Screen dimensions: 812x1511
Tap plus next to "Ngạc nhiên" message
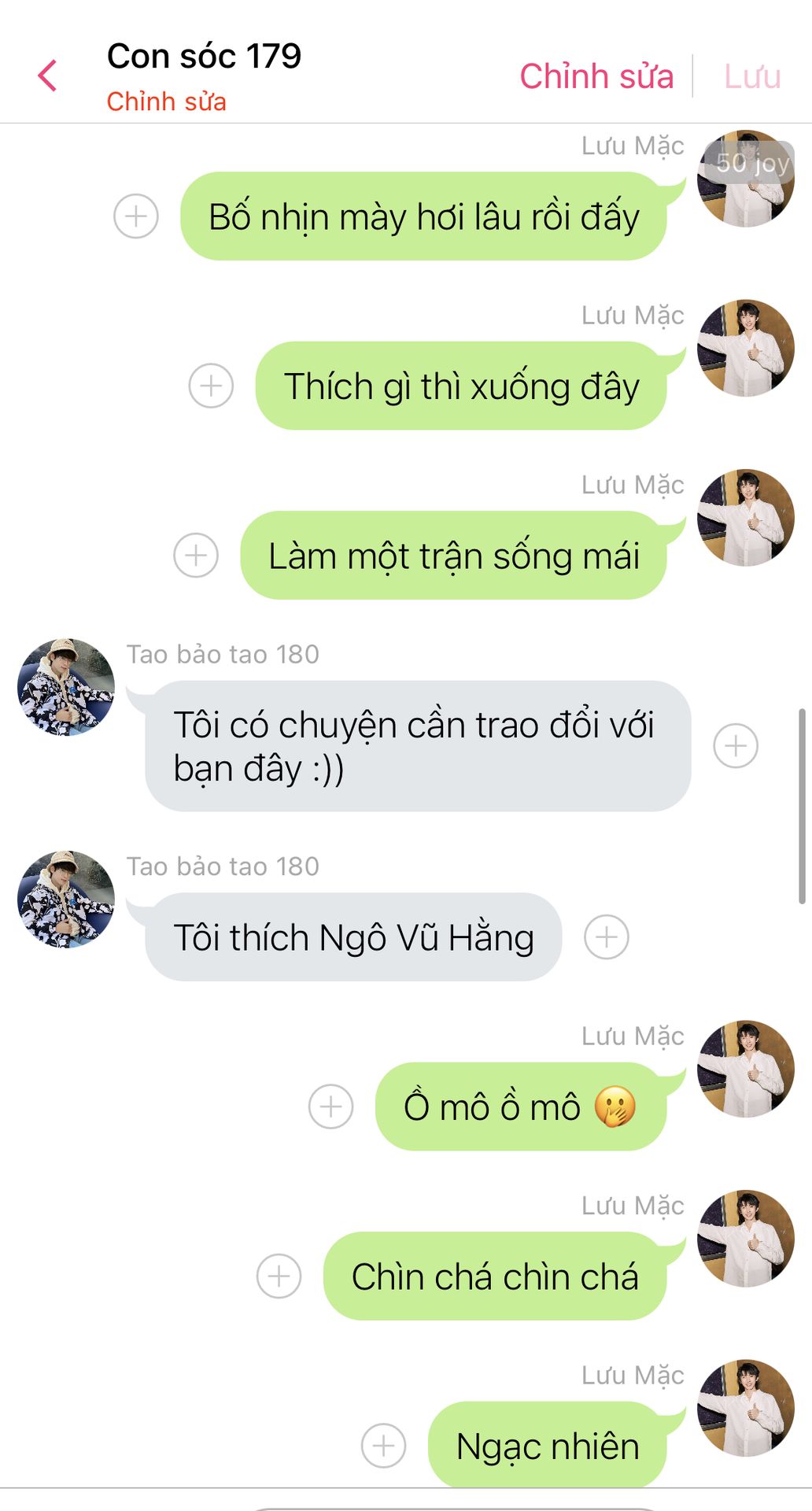tap(383, 1446)
